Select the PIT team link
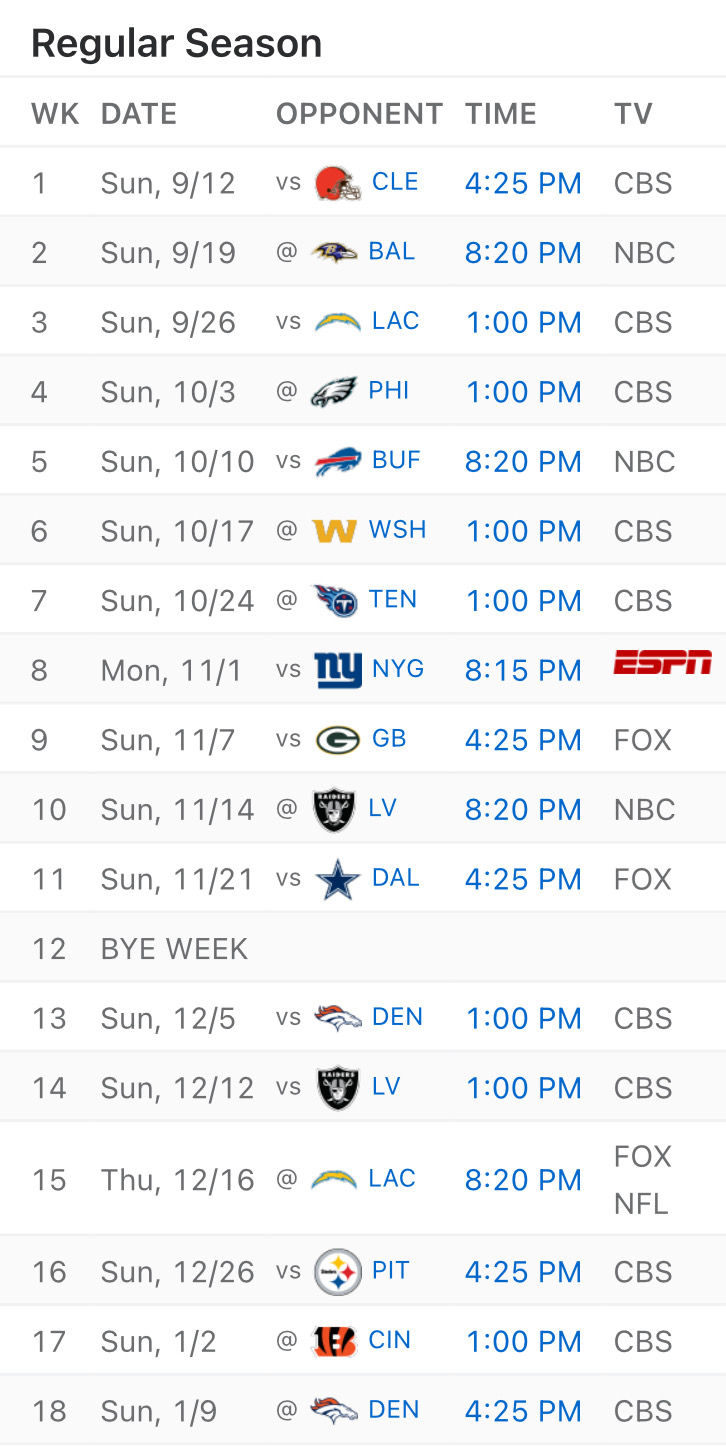The image size is (726, 1450). [x=390, y=1270]
